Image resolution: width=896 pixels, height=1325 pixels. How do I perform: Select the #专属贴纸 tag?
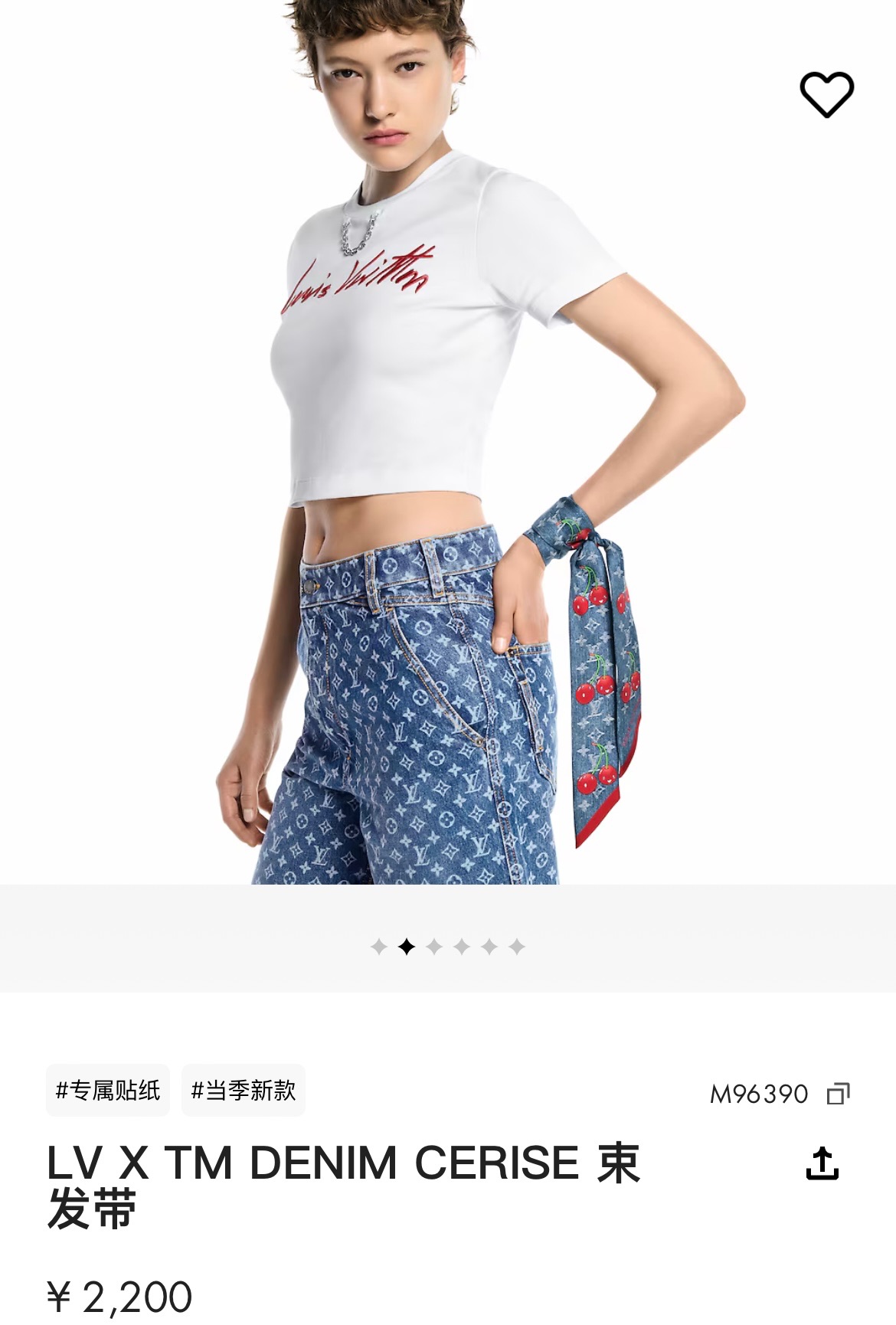108,1090
